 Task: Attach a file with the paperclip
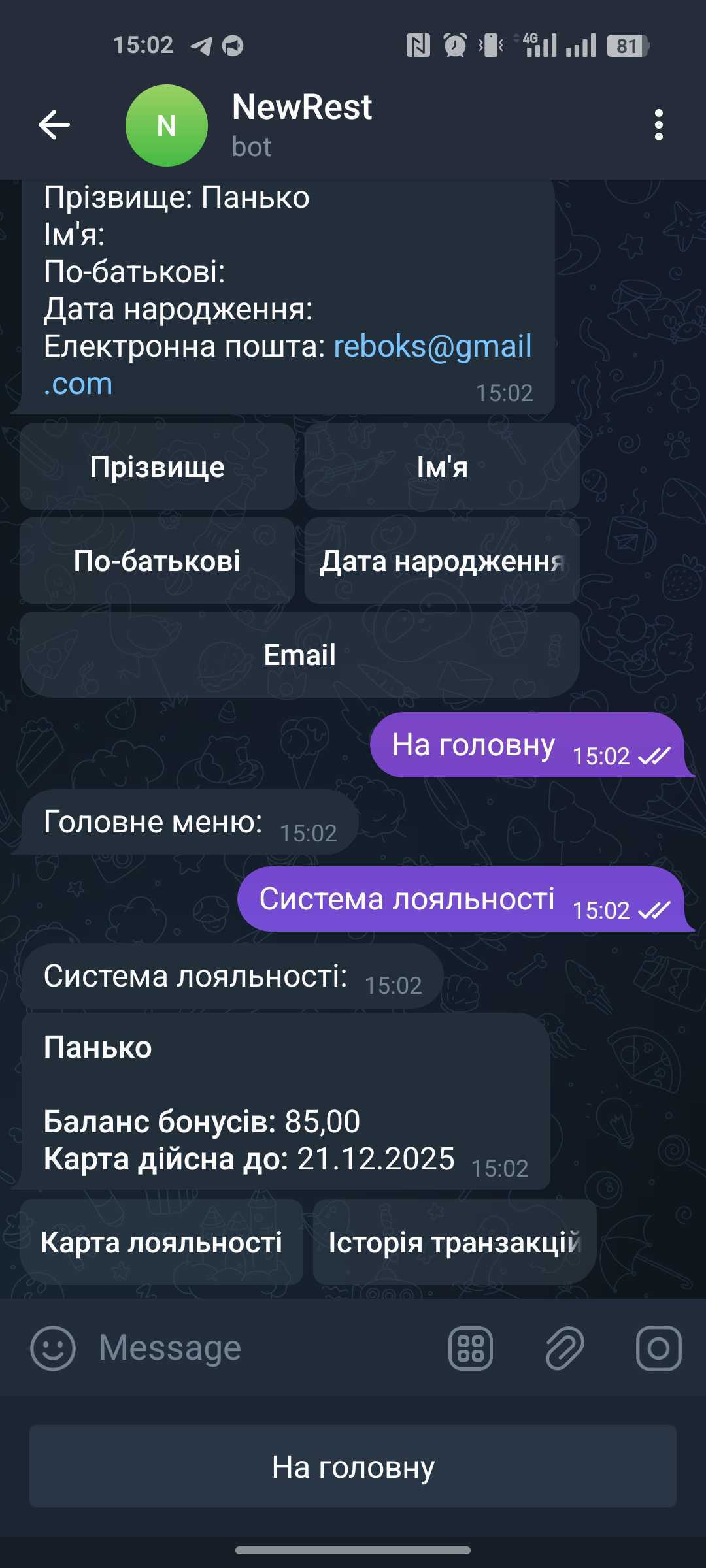(565, 1348)
